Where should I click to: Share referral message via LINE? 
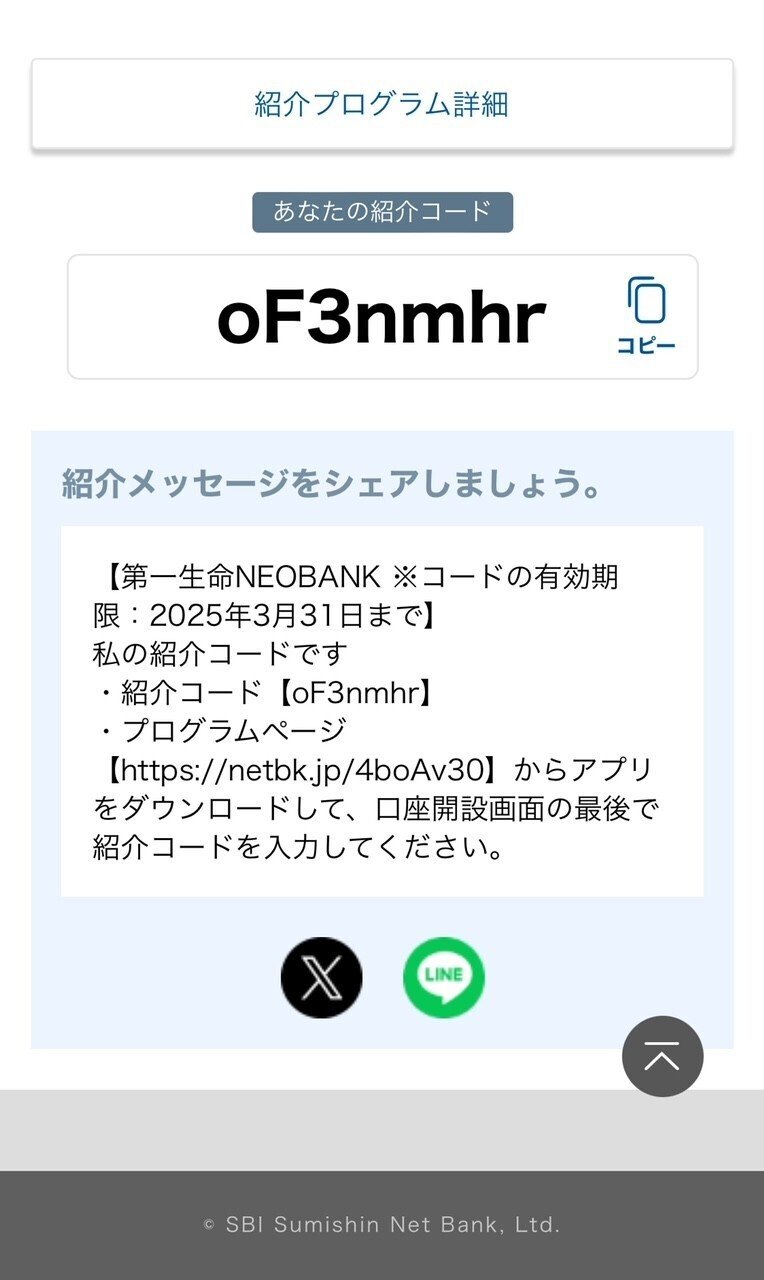(443, 977)
